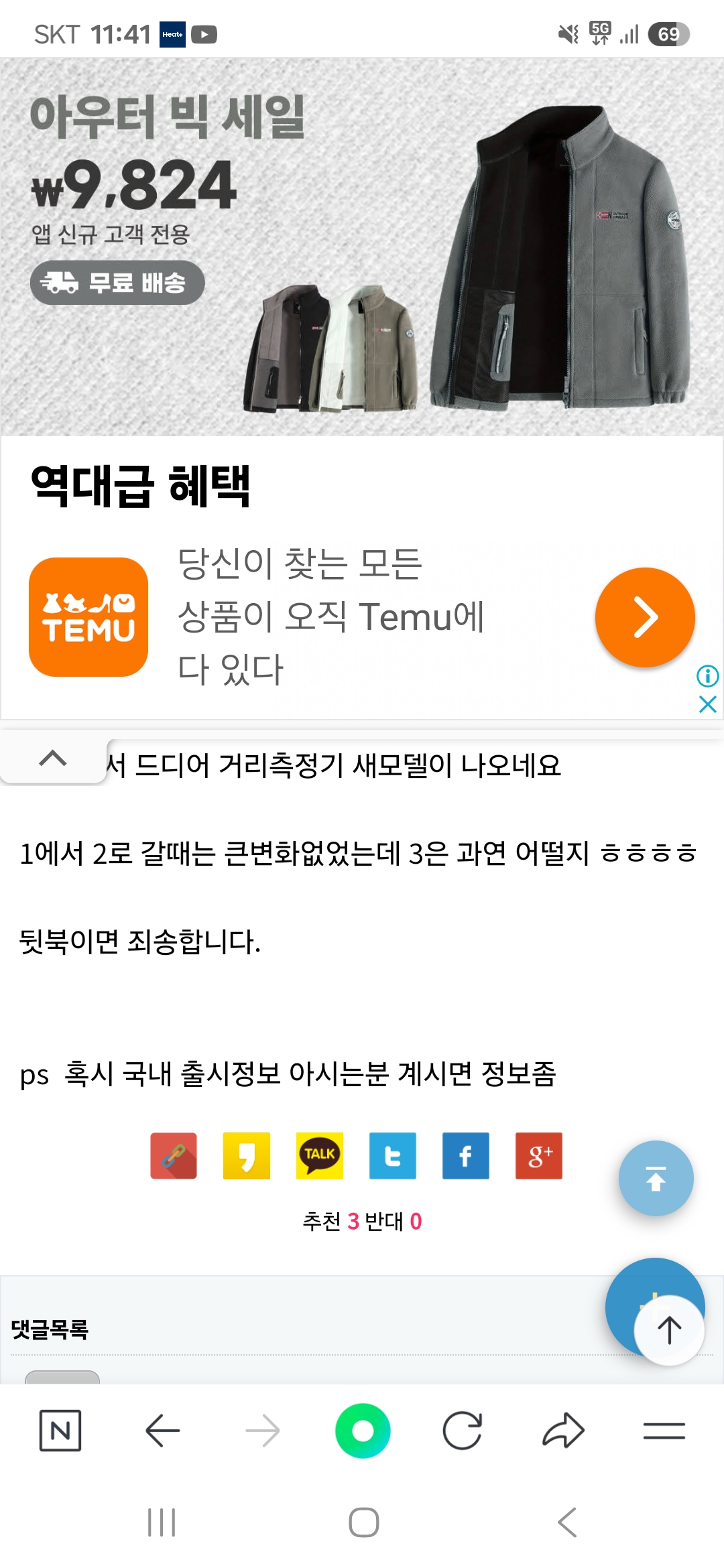
Task: Open the ad info icon
Action: [x=708, y=676]
